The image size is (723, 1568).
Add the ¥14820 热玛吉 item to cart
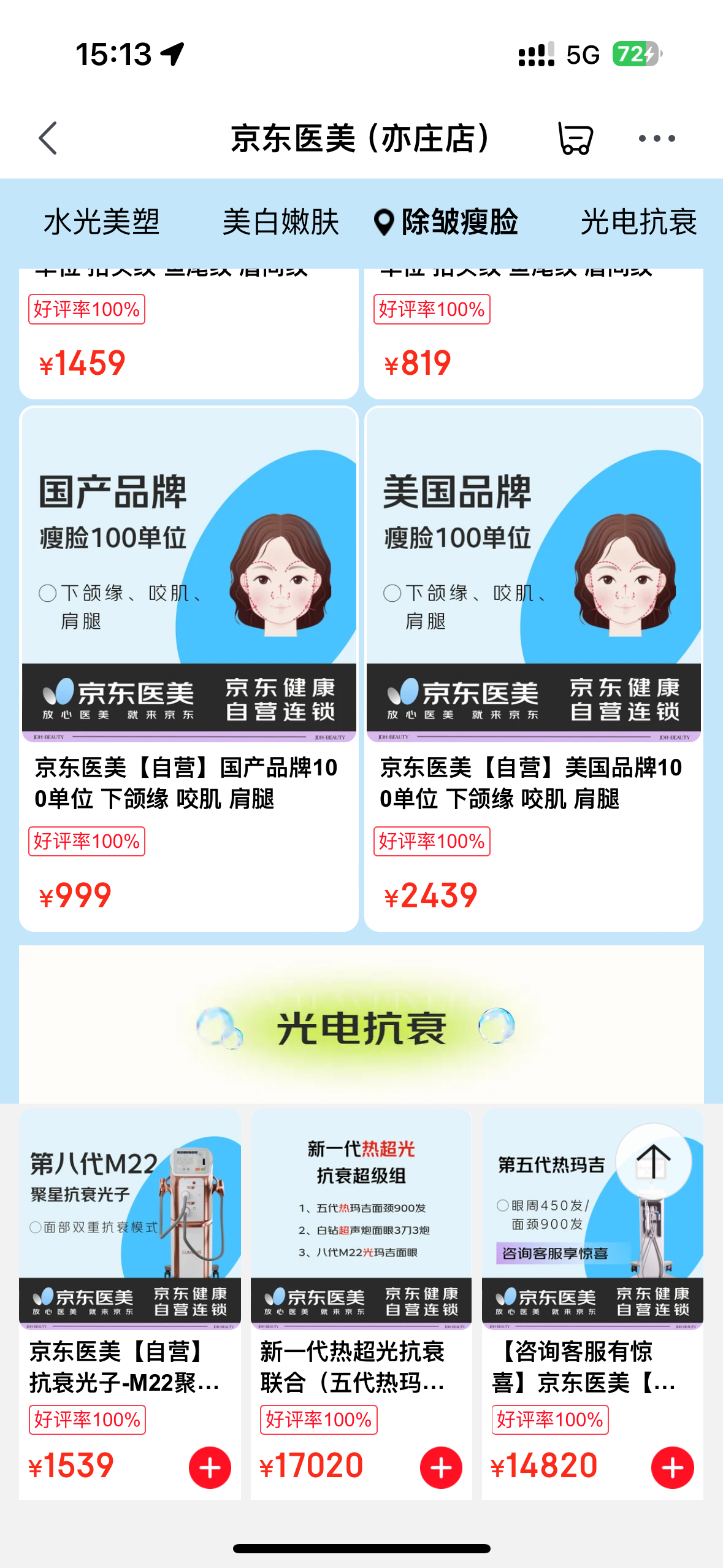pos(672,1468)
